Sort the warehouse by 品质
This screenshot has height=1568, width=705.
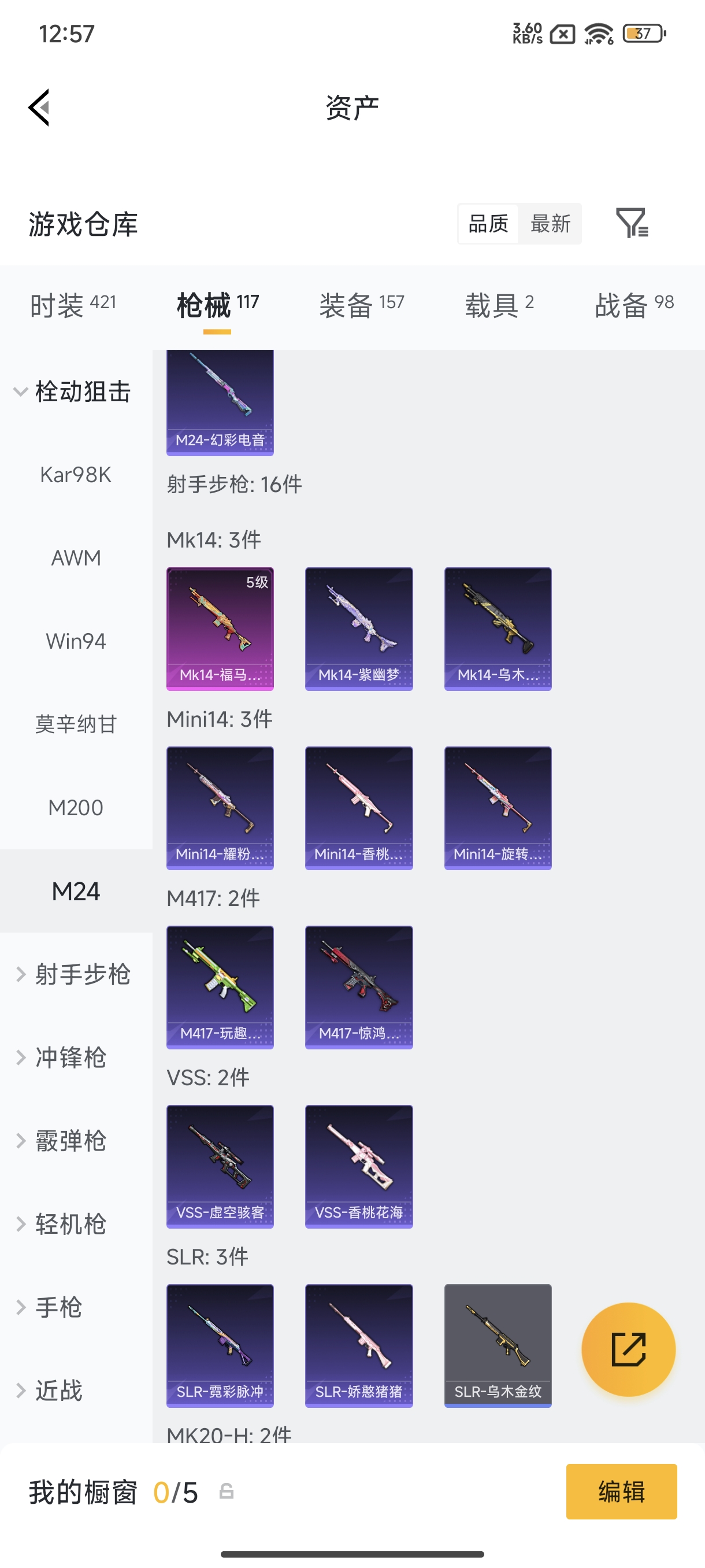click(x=488, y=223)
